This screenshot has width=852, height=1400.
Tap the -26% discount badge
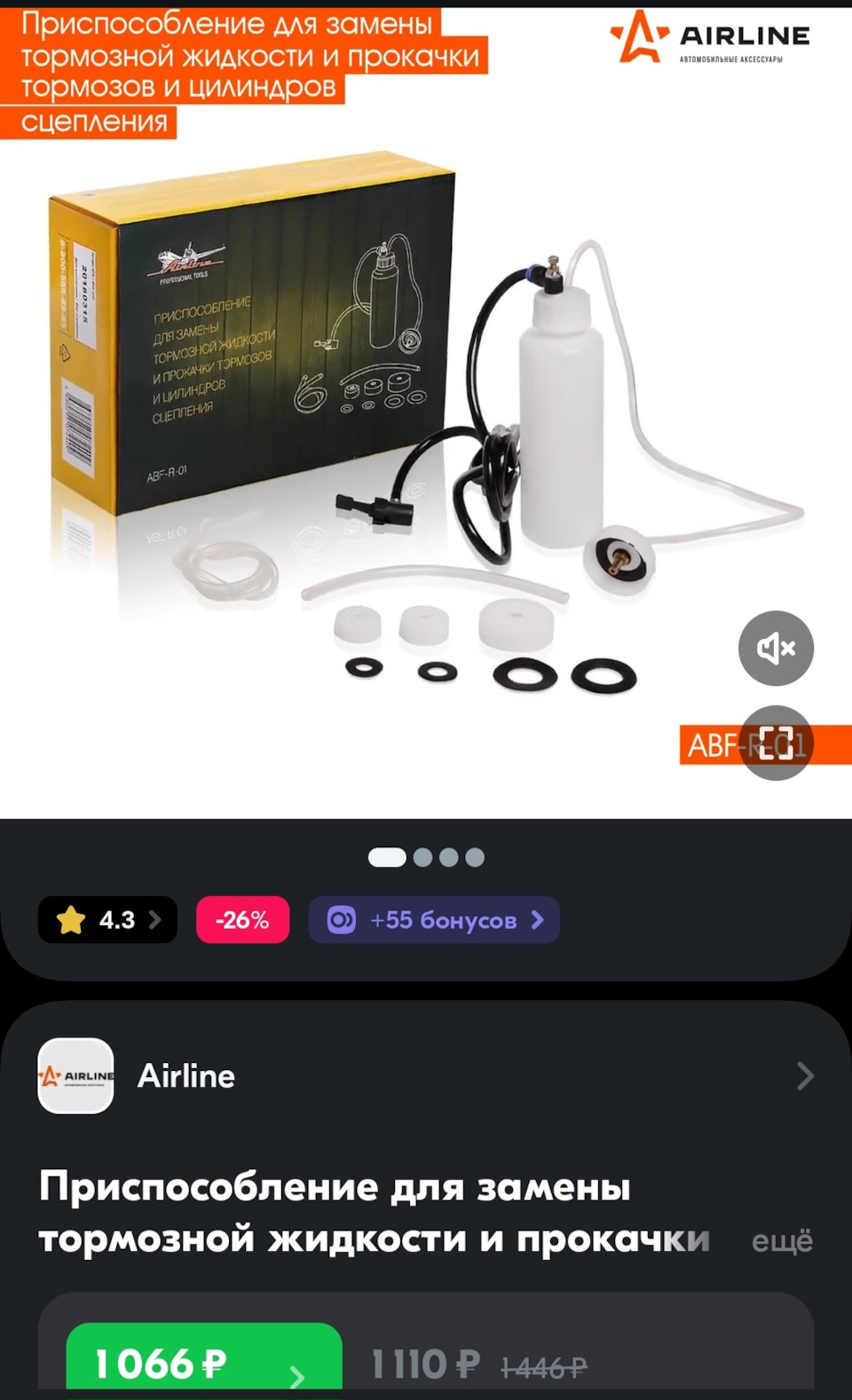[242, 920]
